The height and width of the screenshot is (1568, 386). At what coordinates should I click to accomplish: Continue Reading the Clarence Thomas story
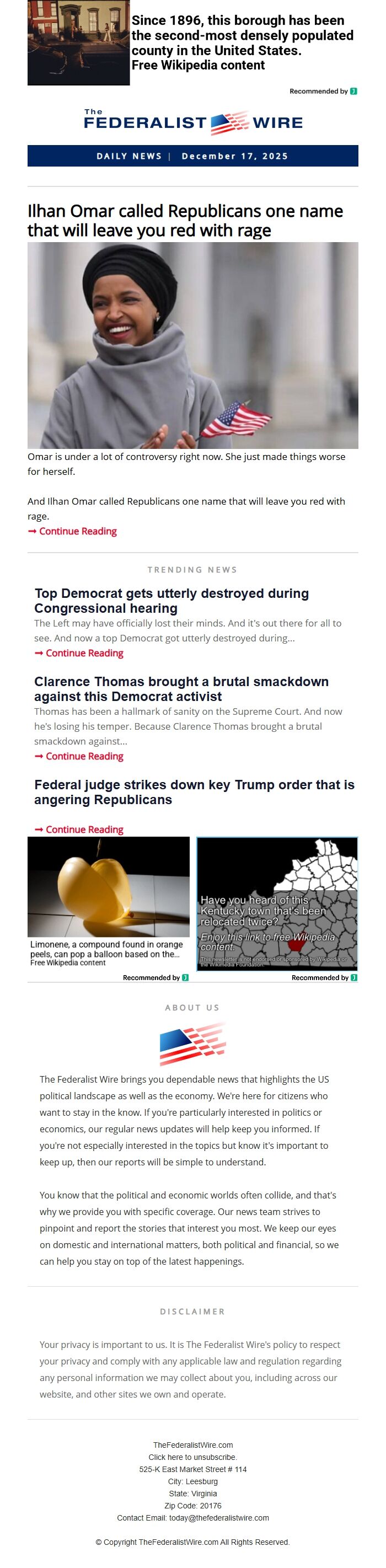[x=84, y=756]
